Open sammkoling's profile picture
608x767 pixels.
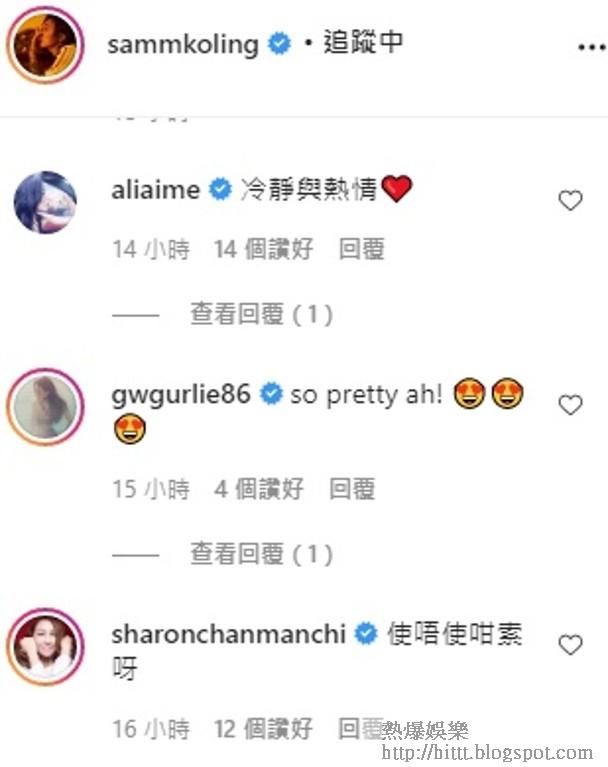(x=45, y=45)
